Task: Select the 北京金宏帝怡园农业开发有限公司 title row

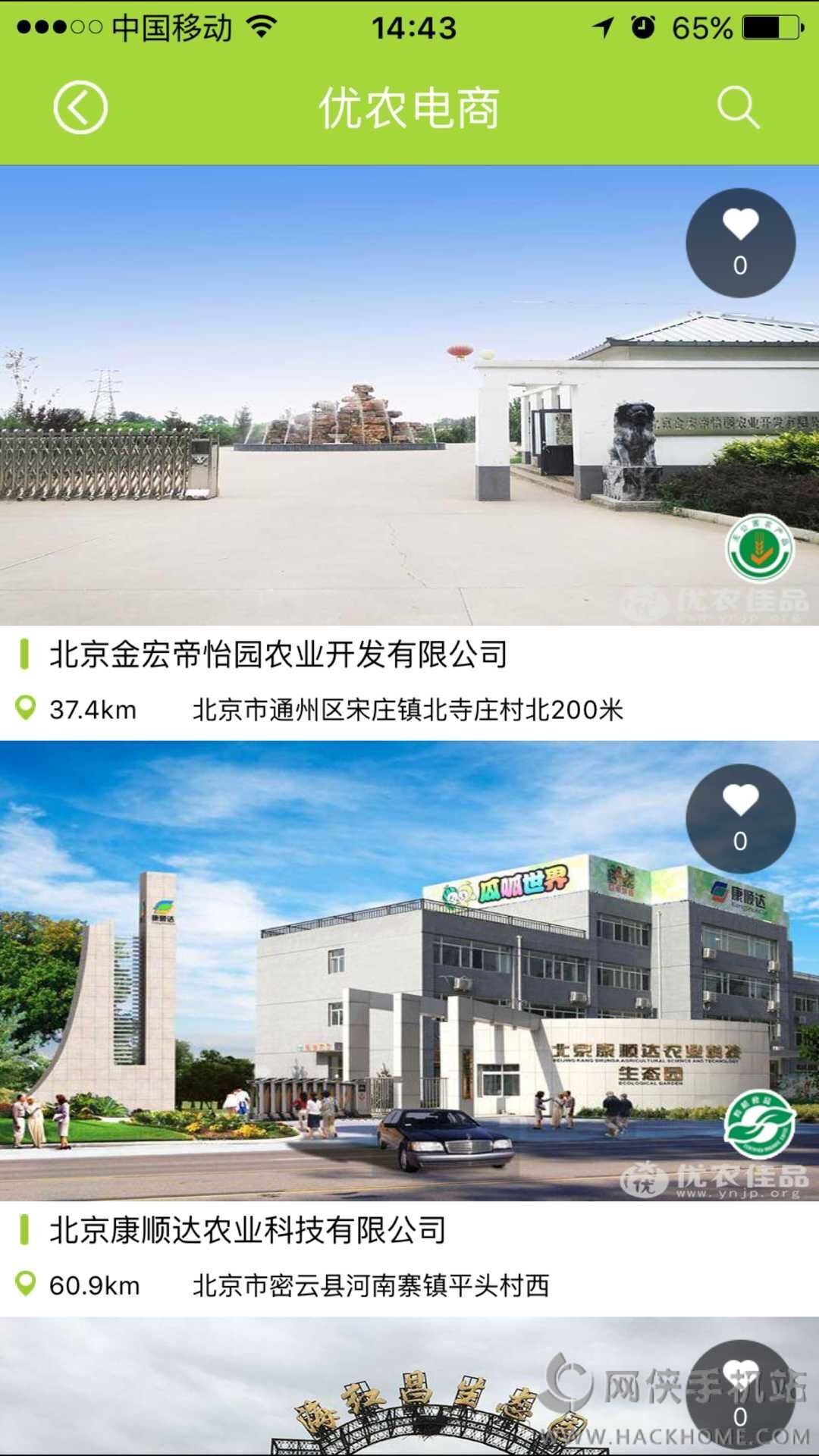Action: [278, 654]
